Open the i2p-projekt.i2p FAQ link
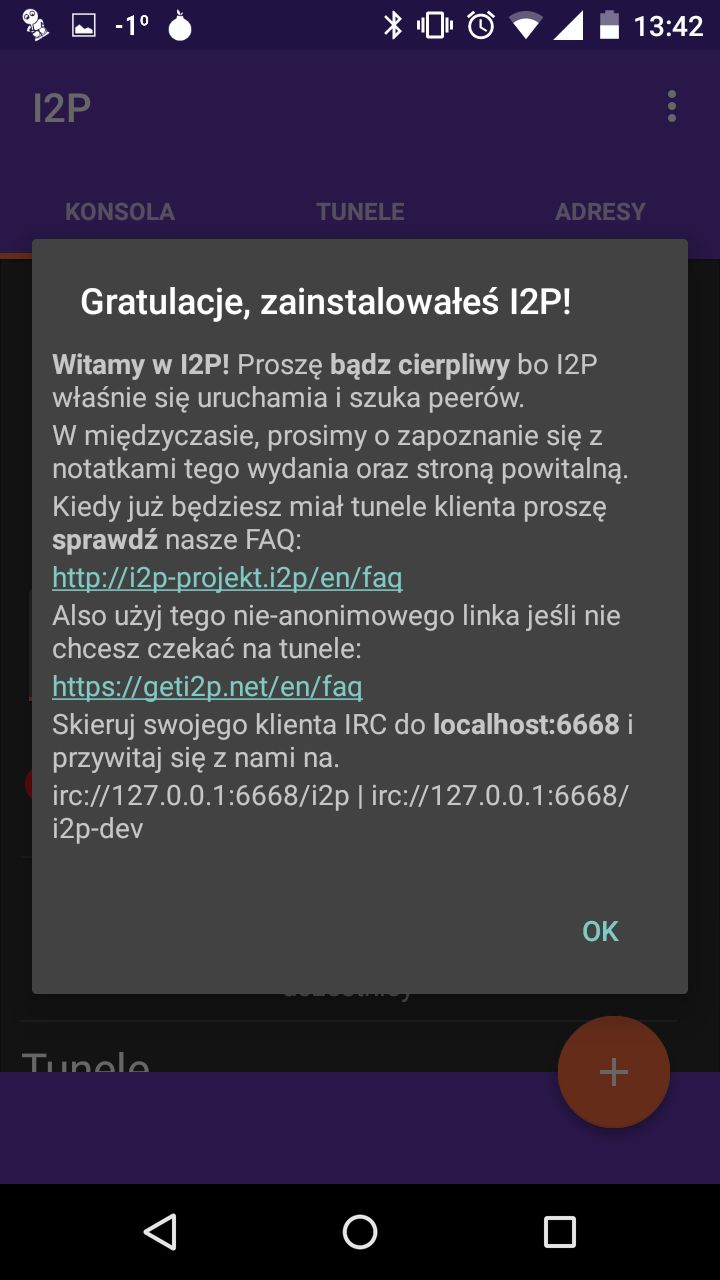This screenshot has height=1280, width=720. pyautogui.click(x=227, y=577)
